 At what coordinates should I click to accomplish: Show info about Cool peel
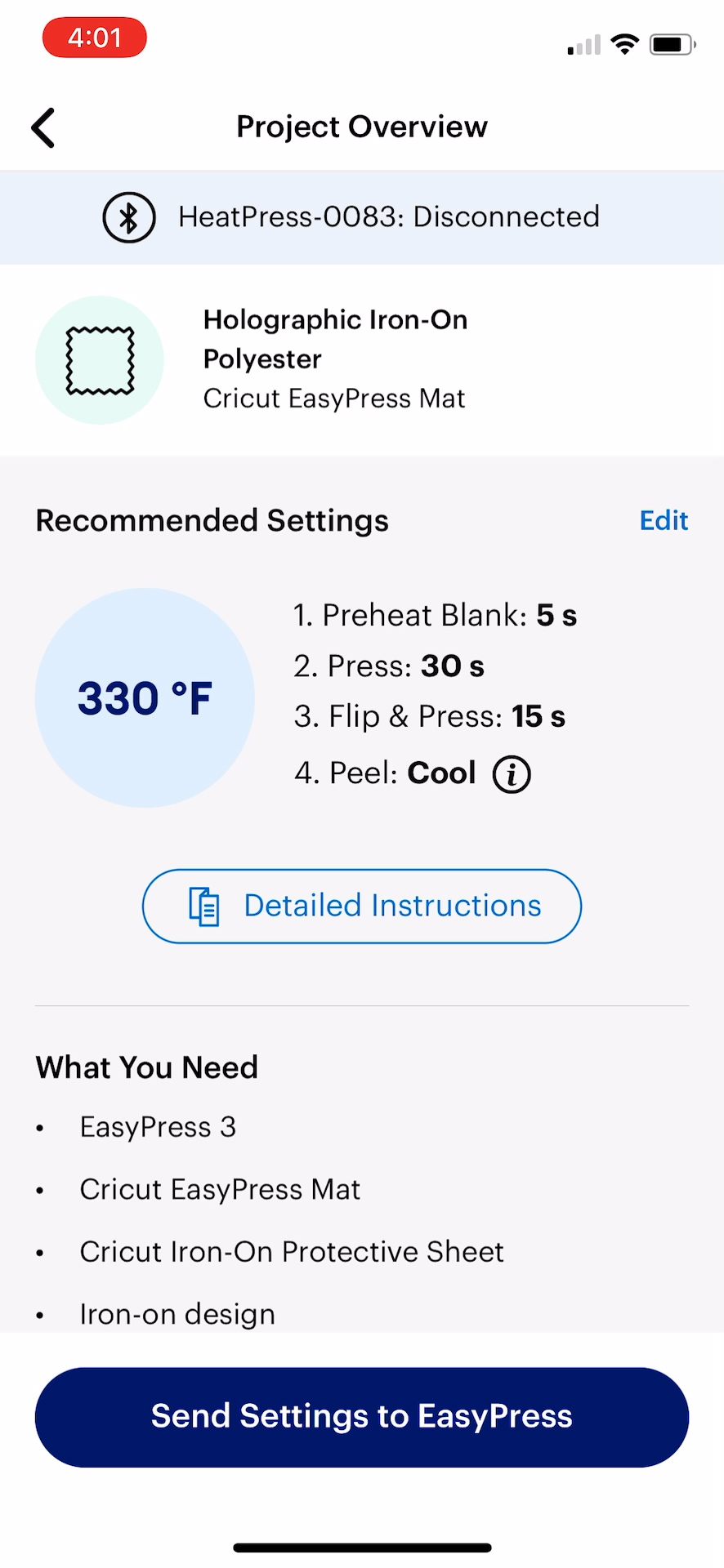[x=512, y=773]
